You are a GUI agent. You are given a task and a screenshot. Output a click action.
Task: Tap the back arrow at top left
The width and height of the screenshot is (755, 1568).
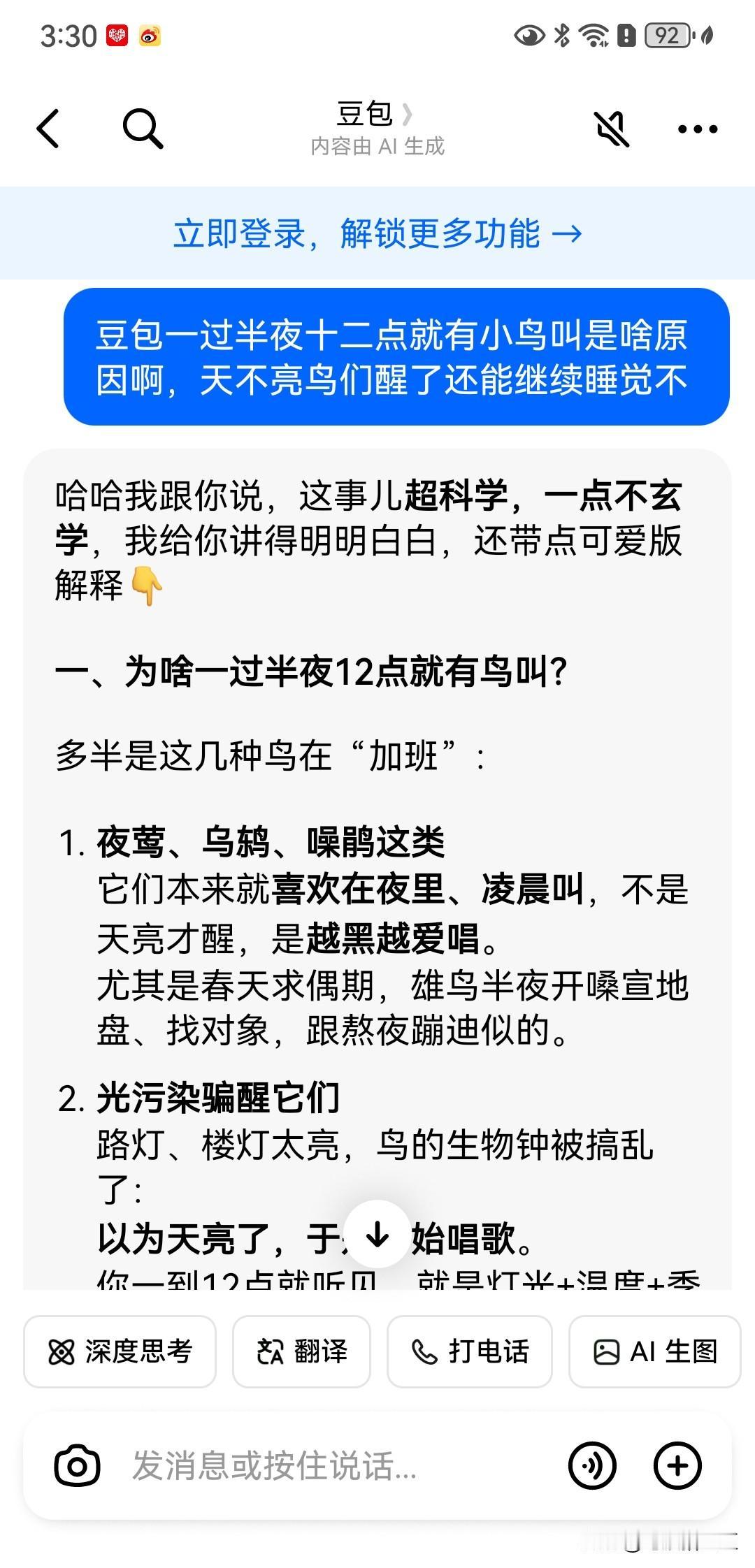pos(48,129)
